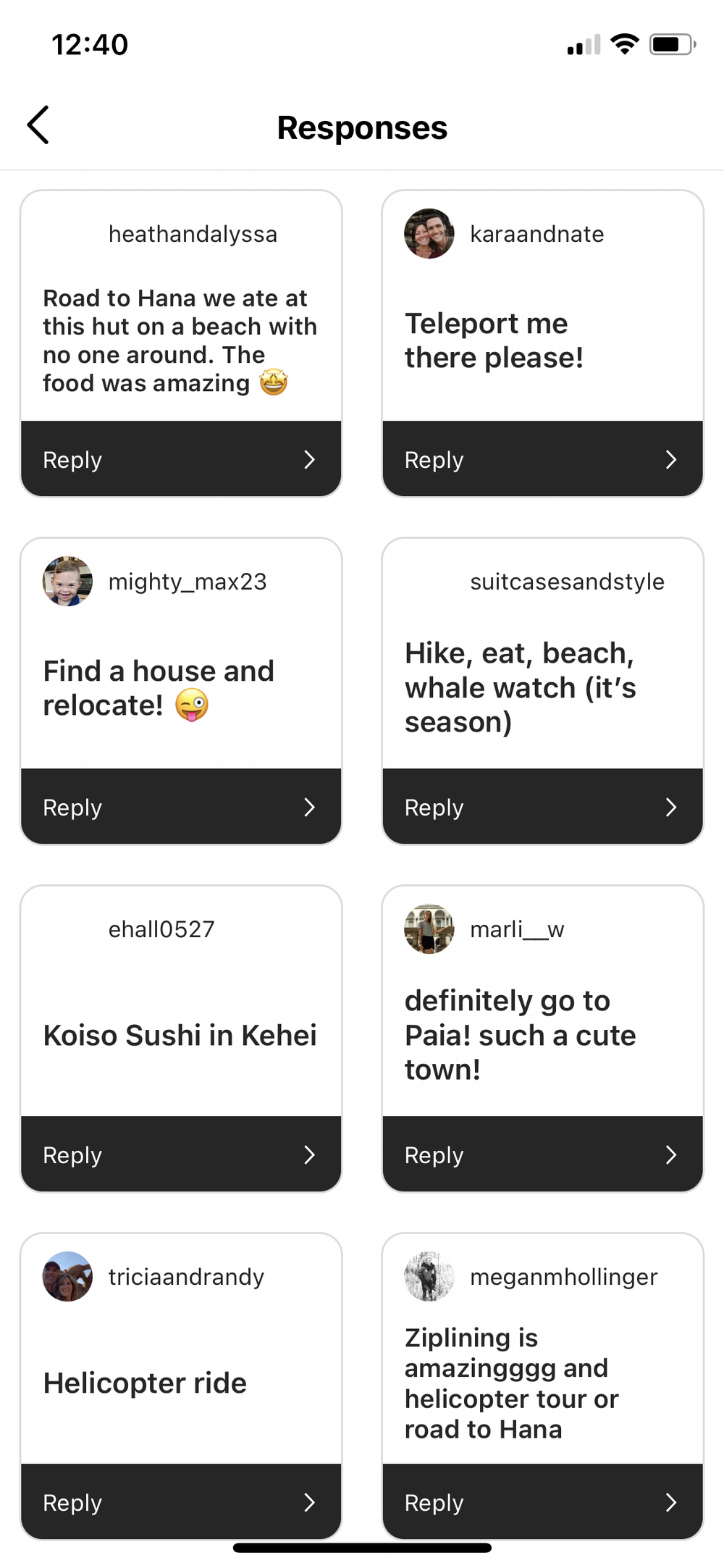
Task: Go back from the Responses screen
Action: 38,125
